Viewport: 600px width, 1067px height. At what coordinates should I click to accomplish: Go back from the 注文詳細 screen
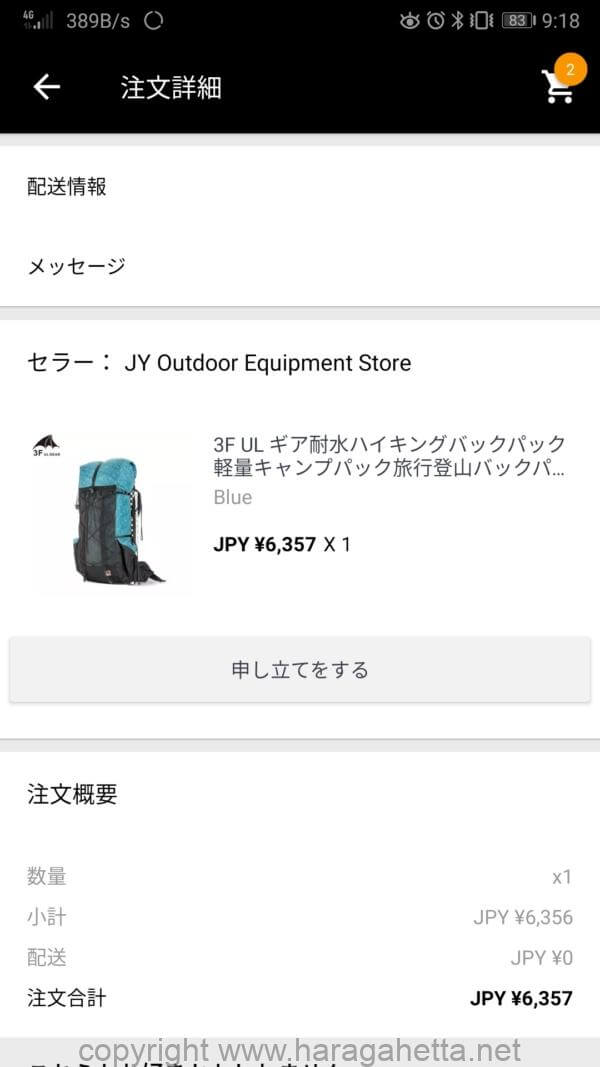point(47,87)
